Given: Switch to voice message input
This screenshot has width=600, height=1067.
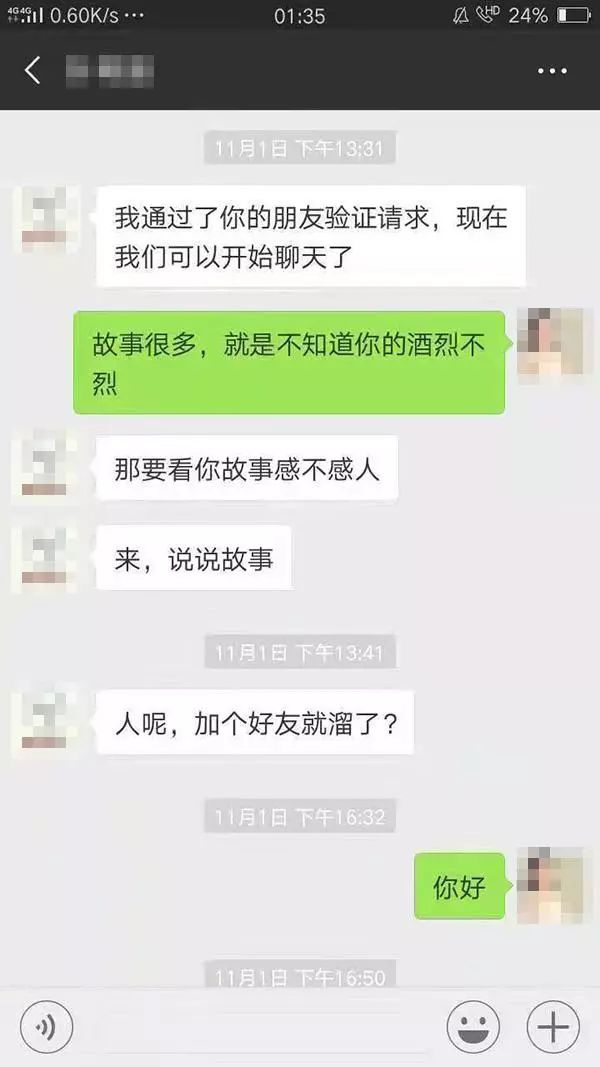Looking at the screenshot, I should tap(46, 1027).
